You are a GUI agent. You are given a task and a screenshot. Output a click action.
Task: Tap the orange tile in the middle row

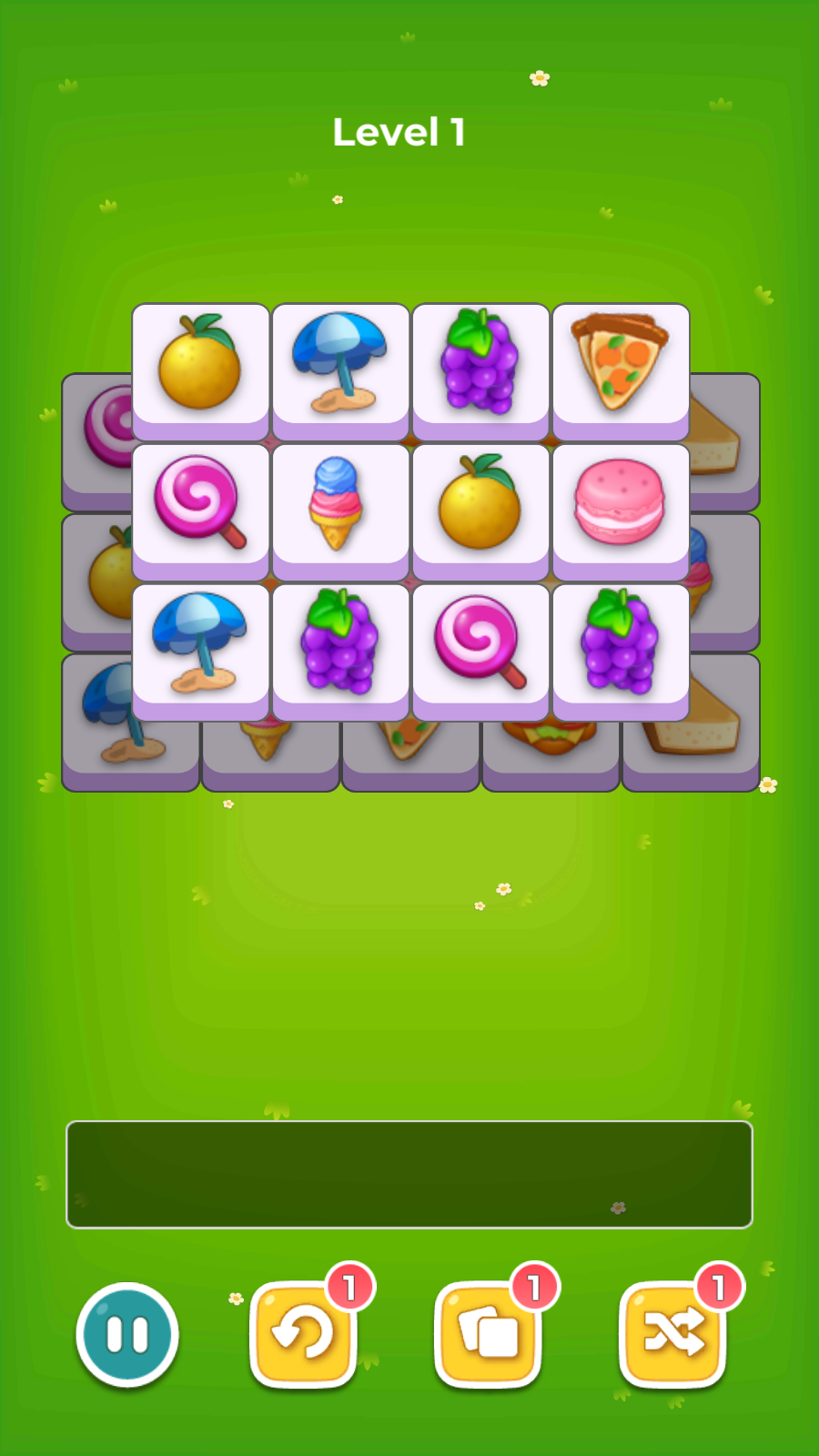pyautogui.click(x=480, y=506)
